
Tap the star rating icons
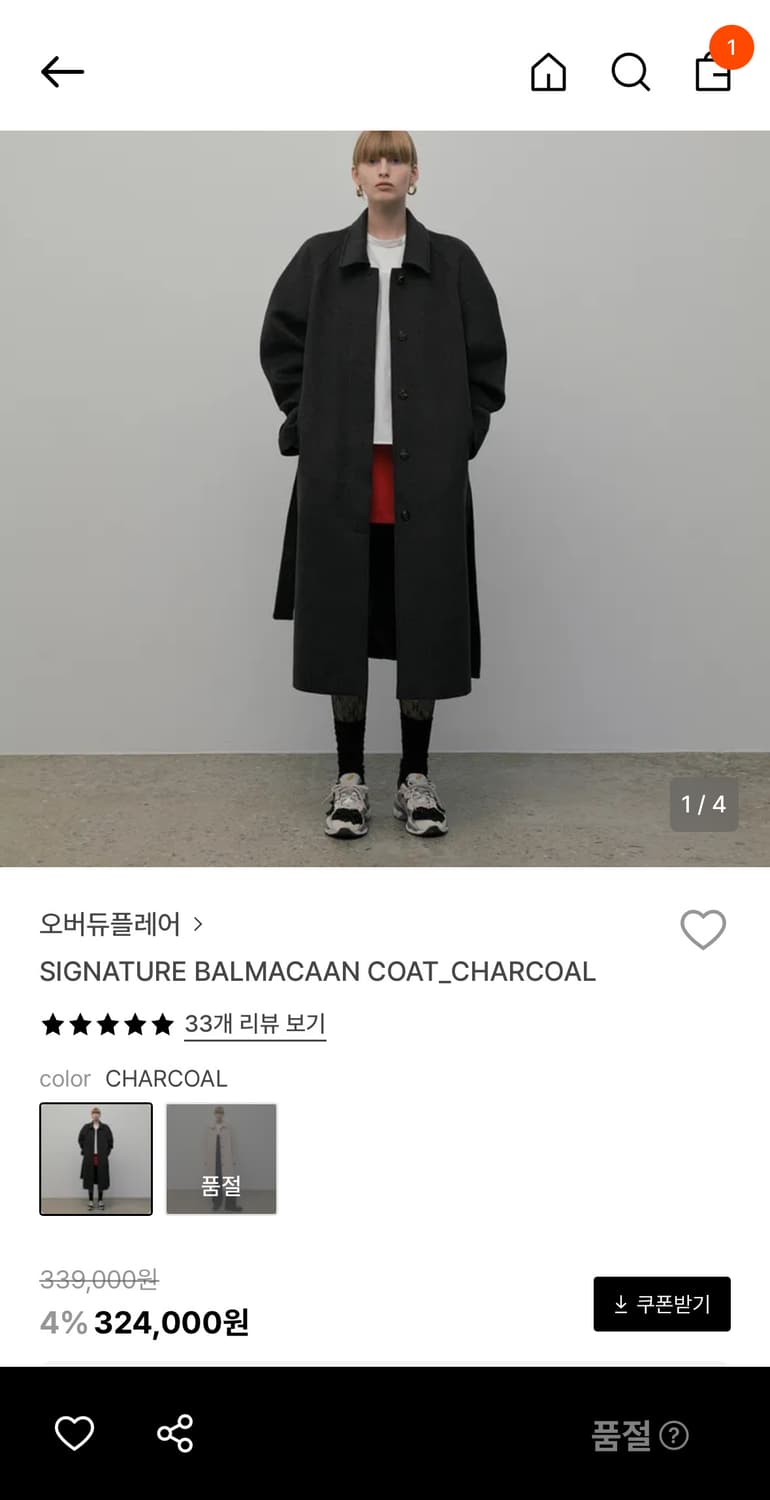coord(106,1024)
